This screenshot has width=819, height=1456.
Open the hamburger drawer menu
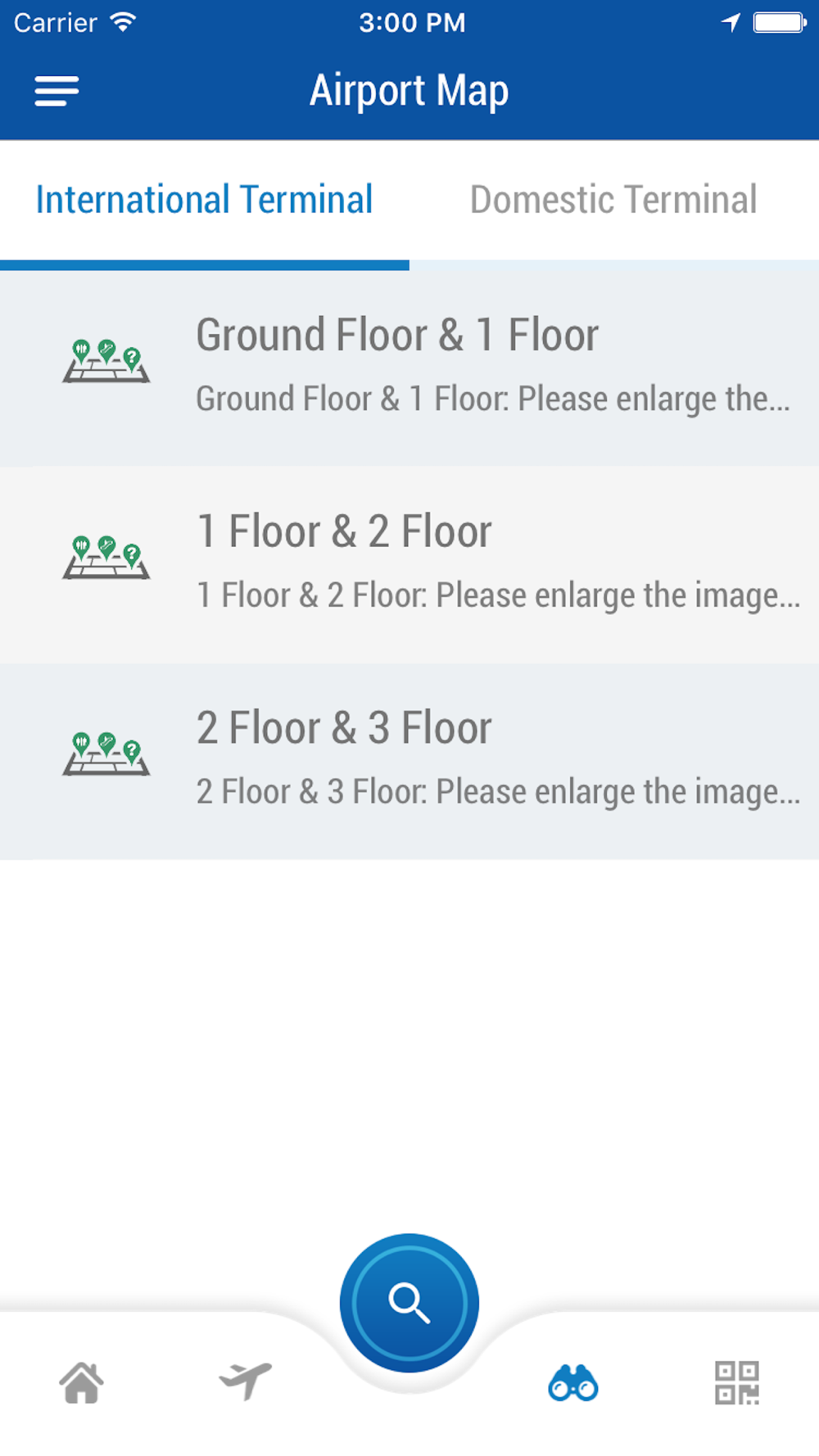pos(57,91)
